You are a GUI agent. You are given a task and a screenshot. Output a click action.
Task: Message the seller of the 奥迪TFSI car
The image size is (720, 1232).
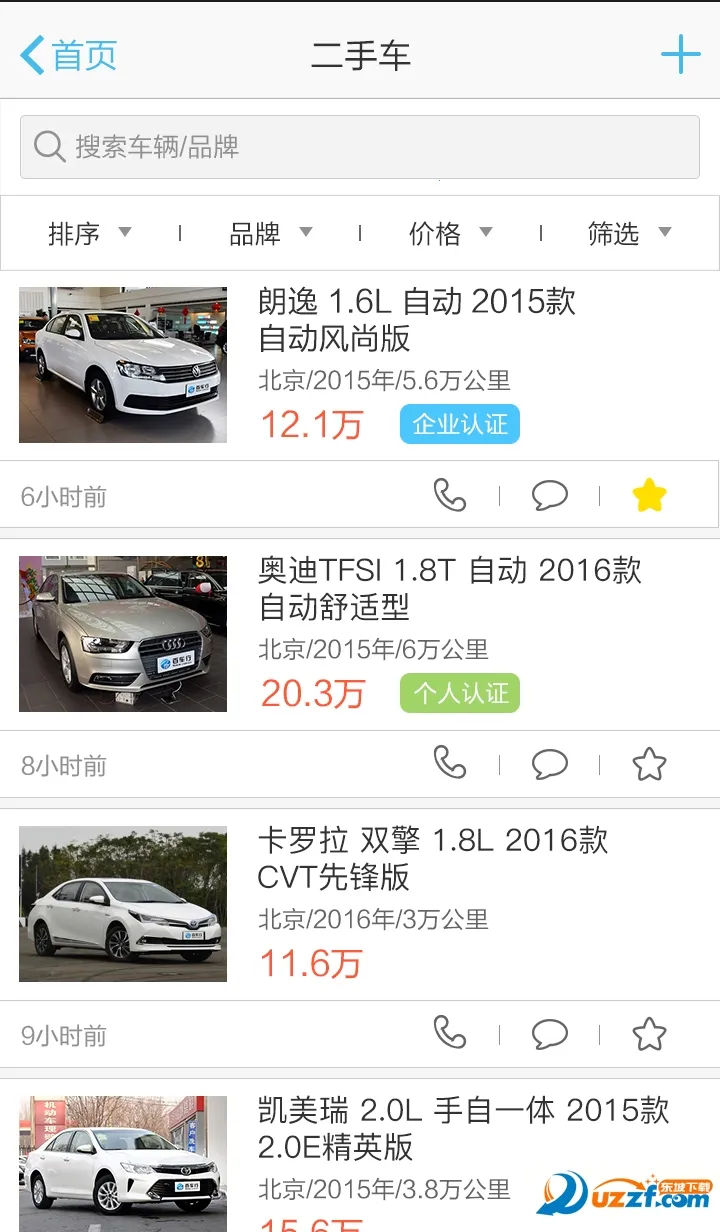[549, 764]
